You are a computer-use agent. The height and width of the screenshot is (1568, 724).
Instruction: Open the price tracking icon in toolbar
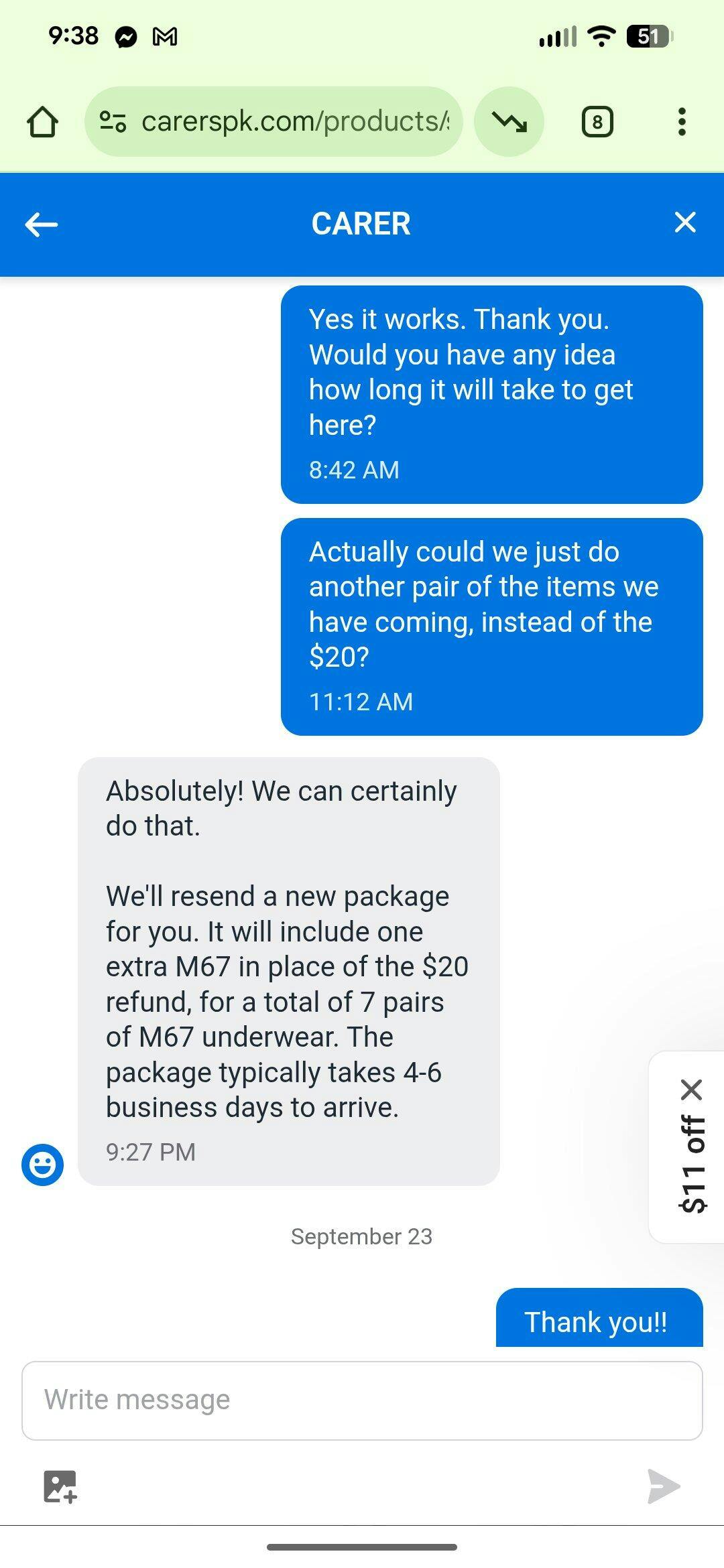[509, 122]
